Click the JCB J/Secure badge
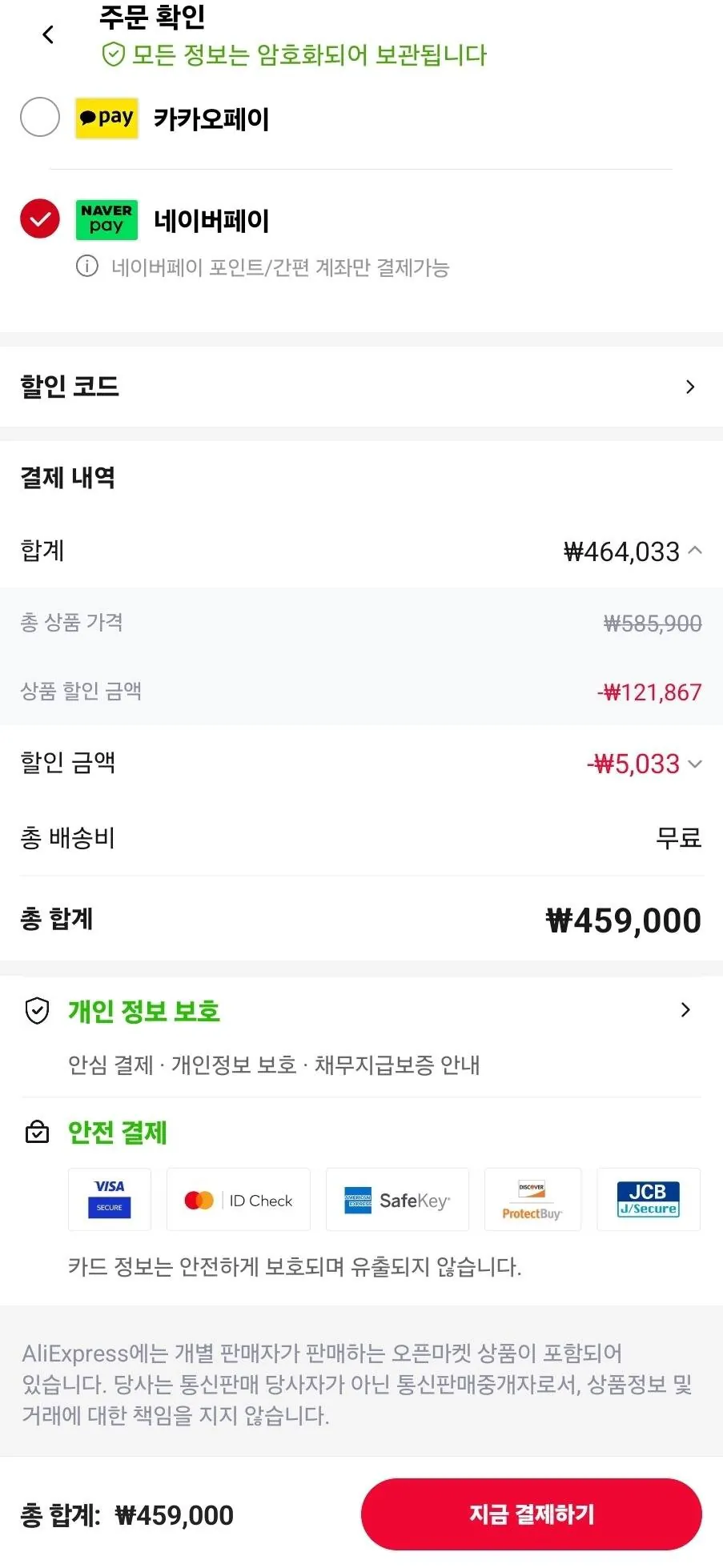This screenshot has height=1568, width=723. tap(649, 1199)
